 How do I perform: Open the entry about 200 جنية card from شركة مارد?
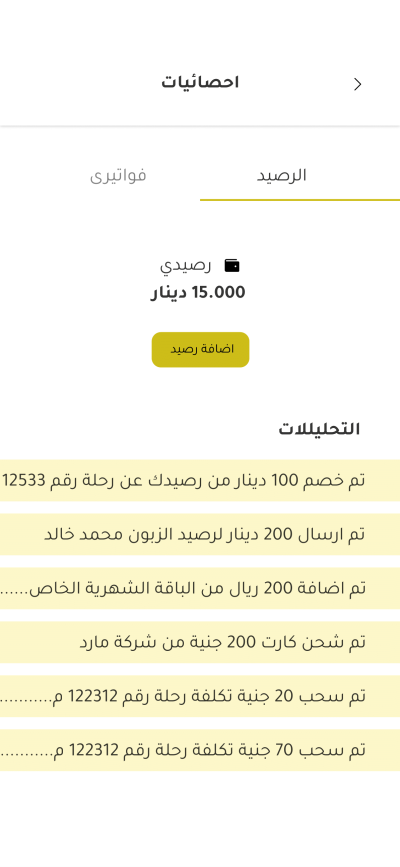pyautogui.click(x=200, y=643)
